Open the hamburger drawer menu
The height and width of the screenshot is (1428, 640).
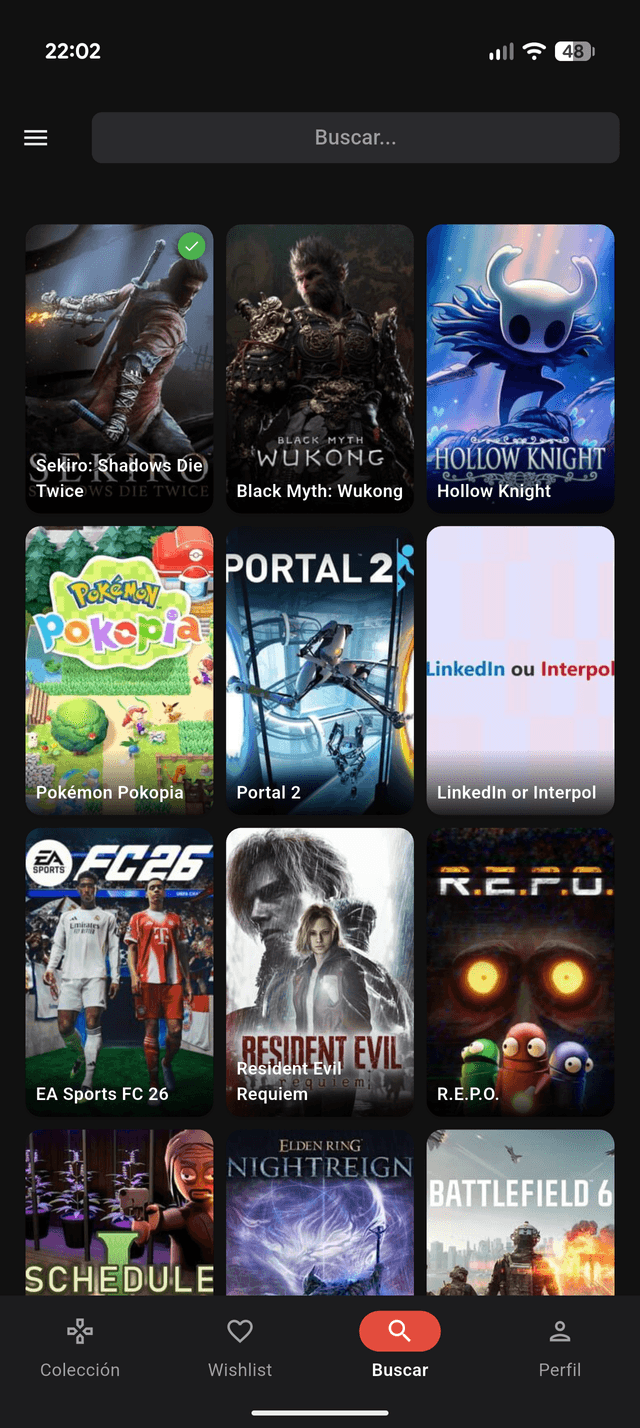tap(36, 138)
